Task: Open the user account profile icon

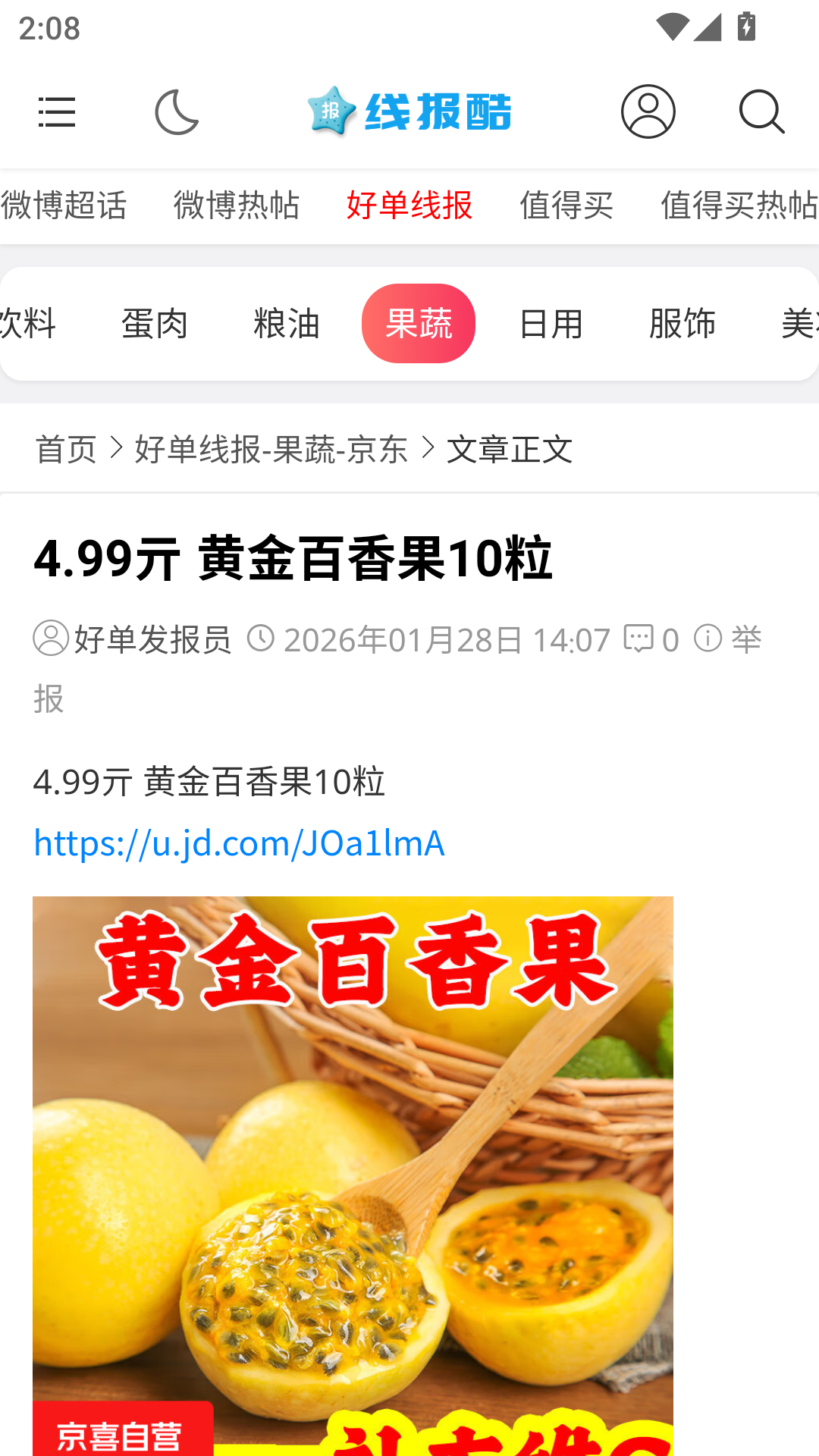Action: [x=647, y=112]
